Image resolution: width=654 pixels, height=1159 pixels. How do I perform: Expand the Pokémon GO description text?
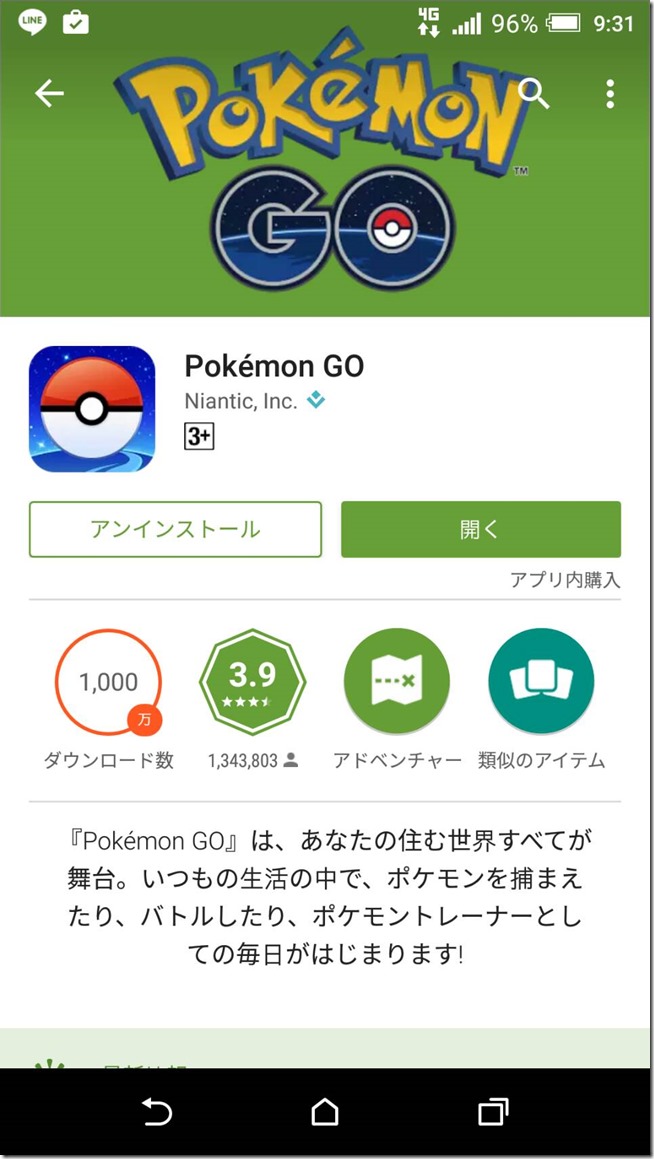(326, 895)
